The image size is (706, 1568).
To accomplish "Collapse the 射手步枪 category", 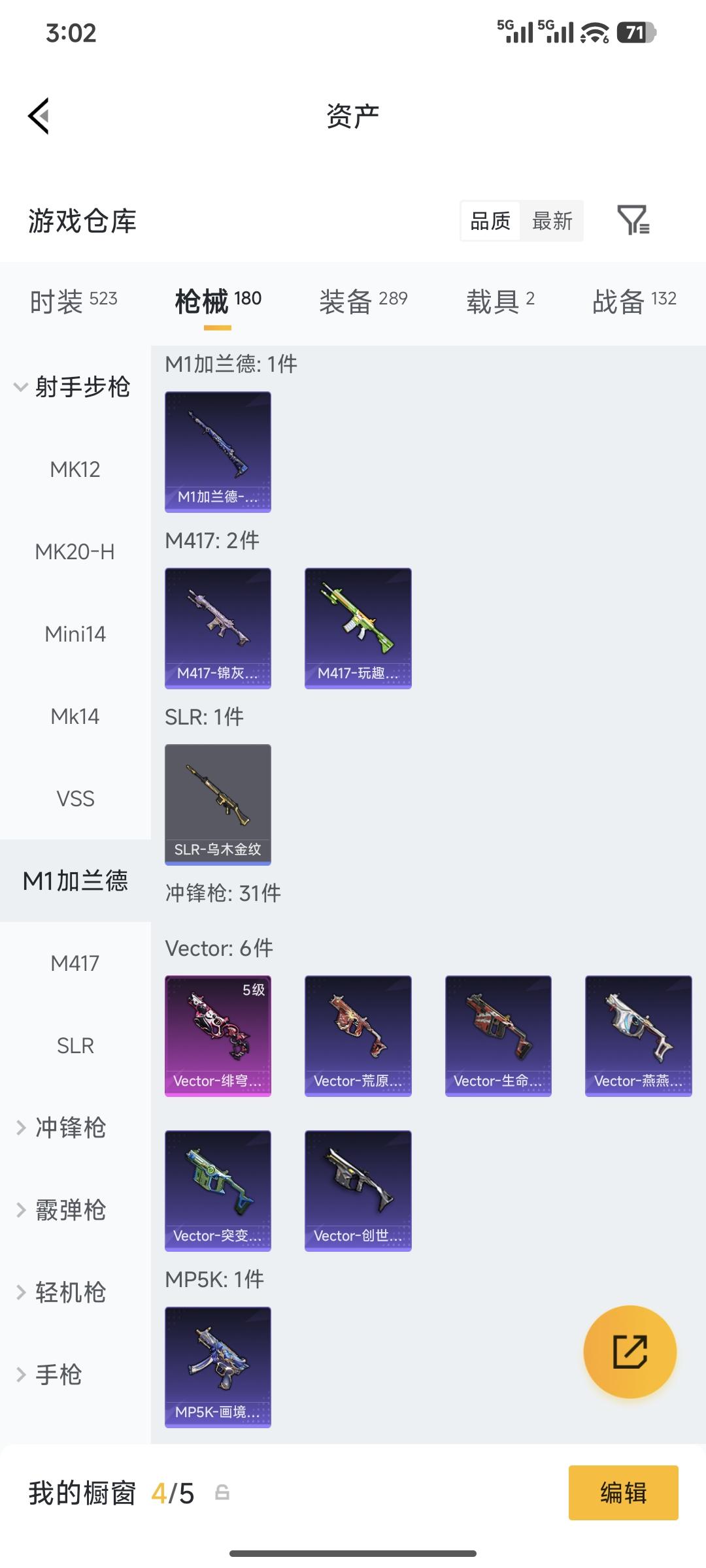I will pyautogui.click(x=72, y=387).
